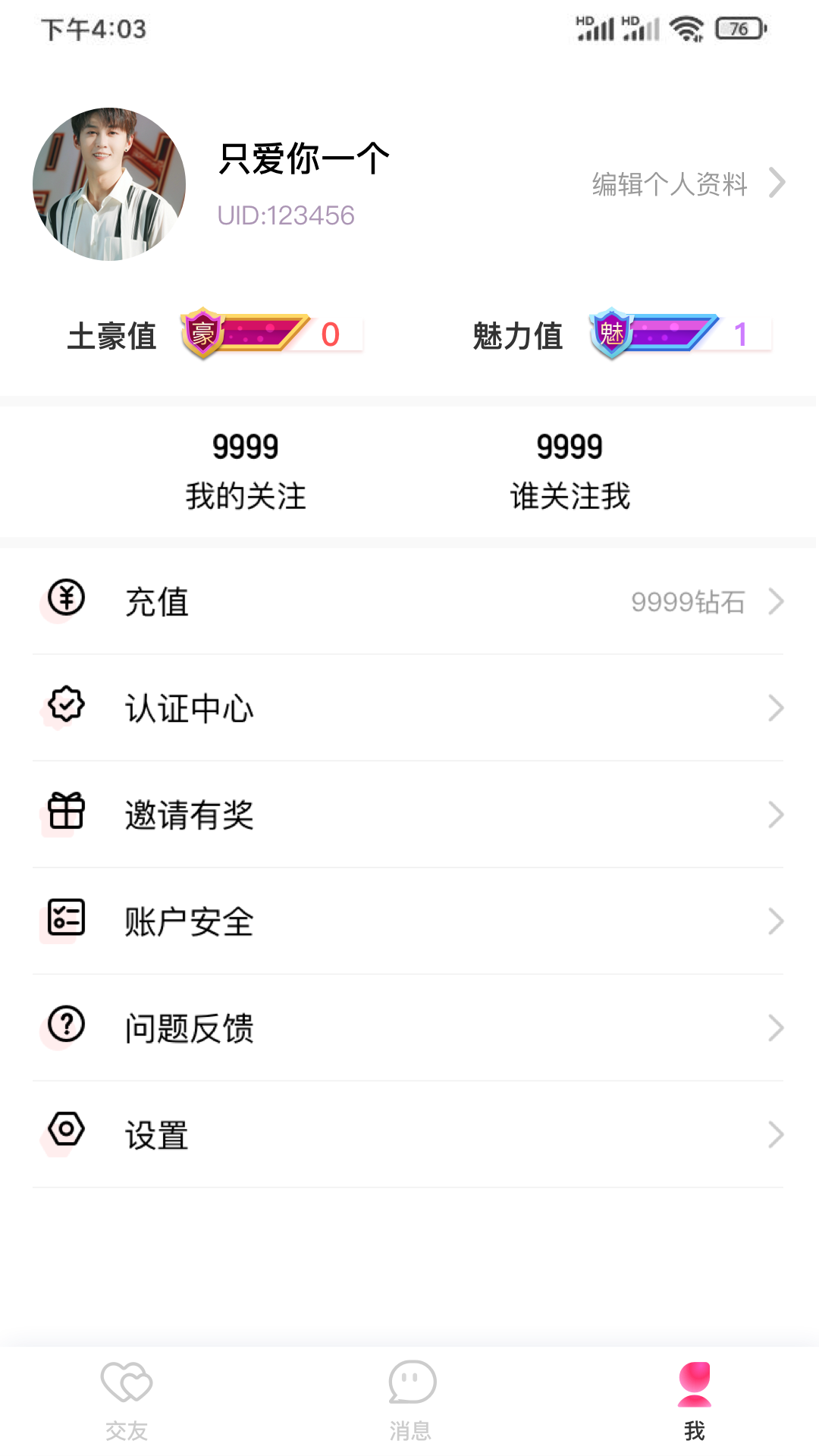Screen dimensions: 819x1456
Task: Expand the 认证中心 row chevron
Action: pyautogui.click(x=776, y=708)
